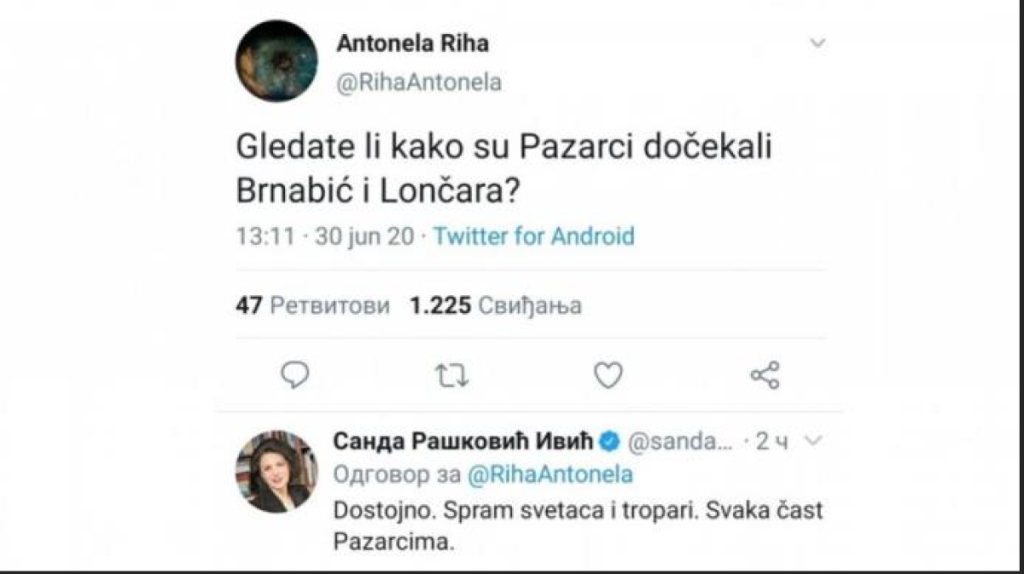Viewport: 1024px width, 574px height.
Task: View the 47 retweets list
Action: 312,305
